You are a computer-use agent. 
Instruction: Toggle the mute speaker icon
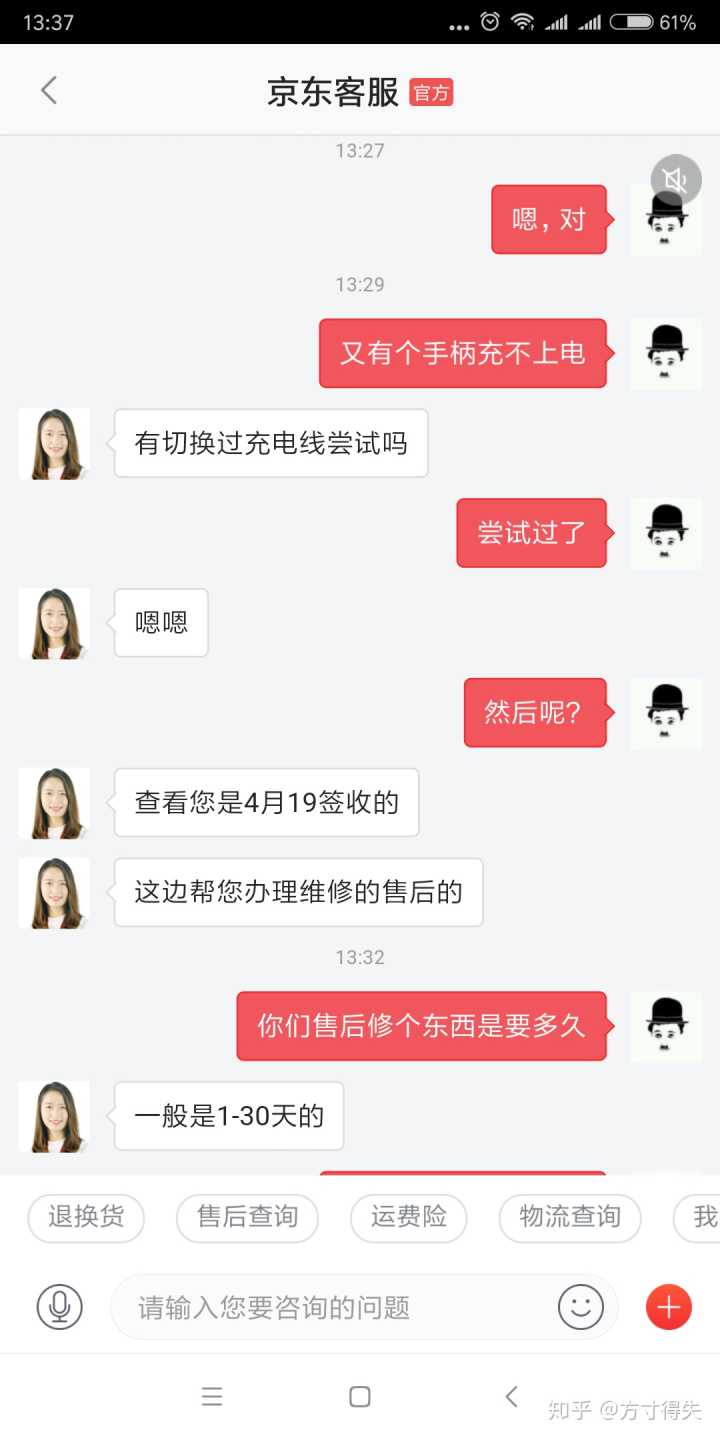[676, 180]
